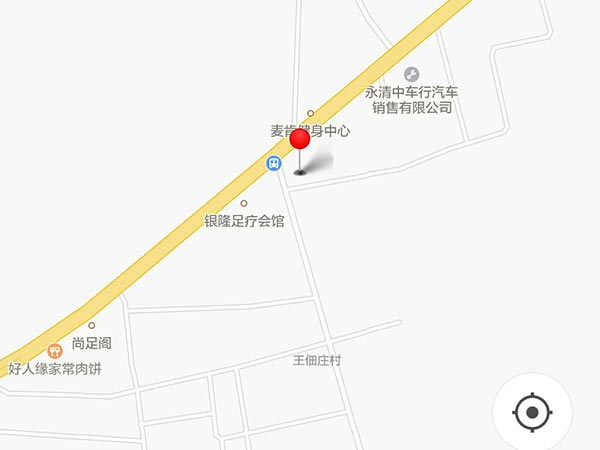Image resolution: width=600 pixels, height=450 pixels.
Task: Tap the locate-me button
Action: (532, 412)
